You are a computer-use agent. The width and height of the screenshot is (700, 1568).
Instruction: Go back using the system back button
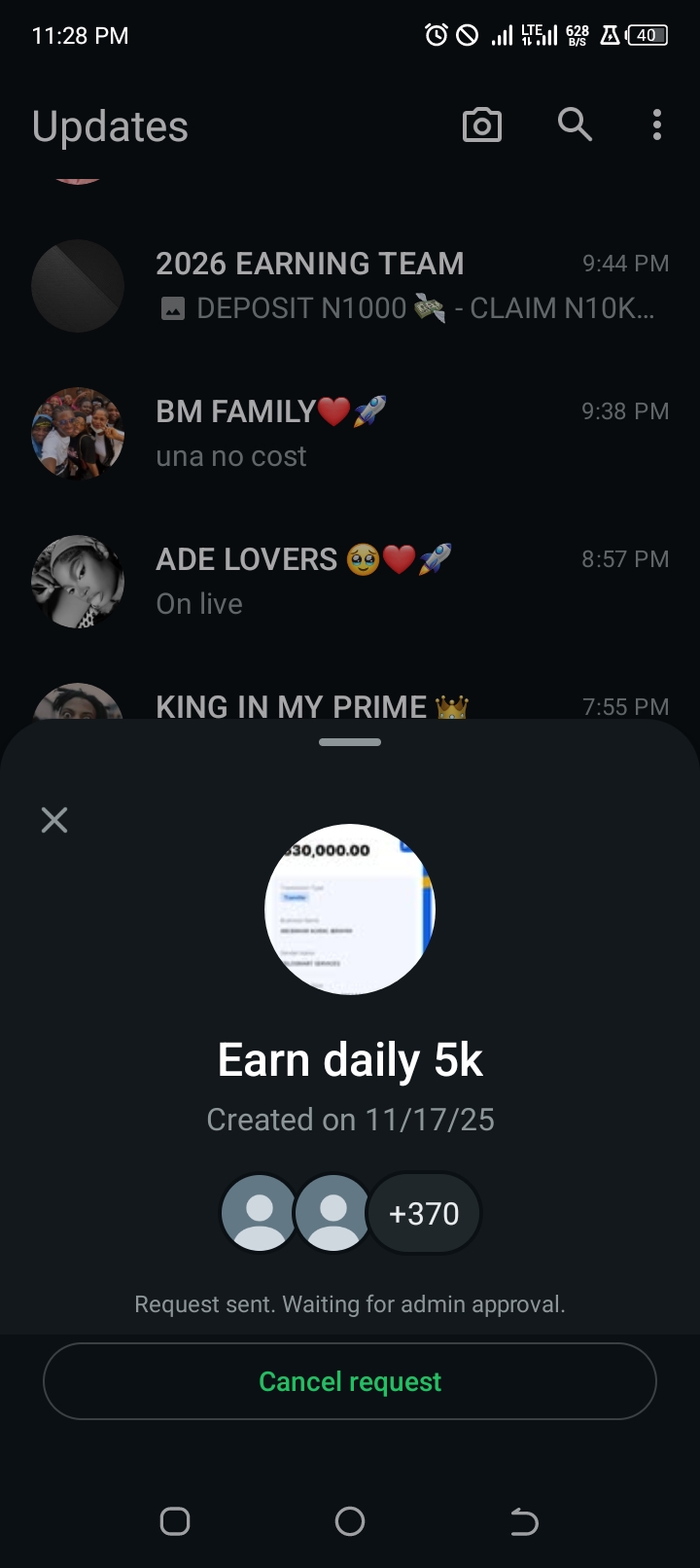(x=524, y=1521)
